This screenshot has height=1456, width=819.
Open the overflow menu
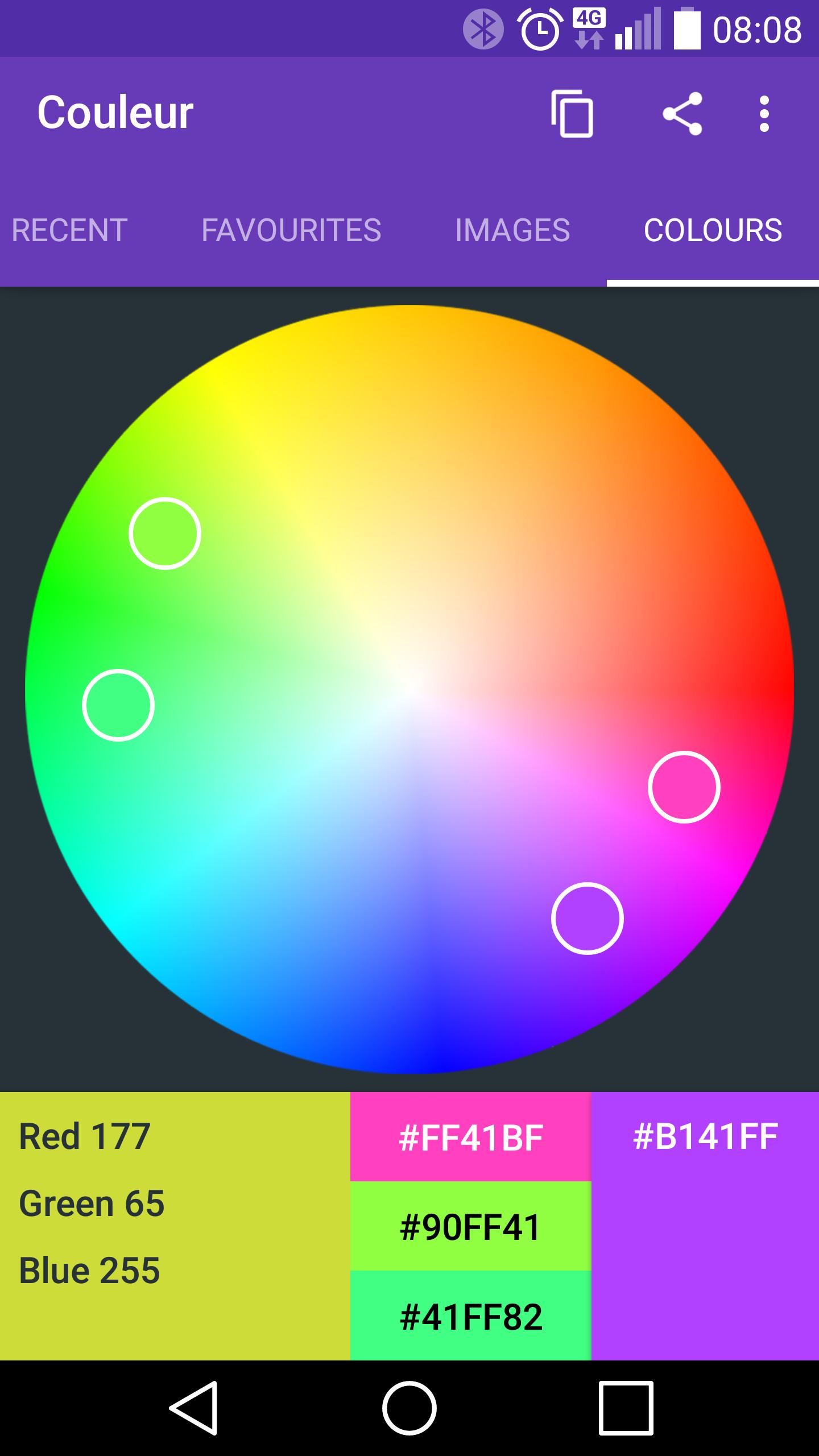click(764, 114)
